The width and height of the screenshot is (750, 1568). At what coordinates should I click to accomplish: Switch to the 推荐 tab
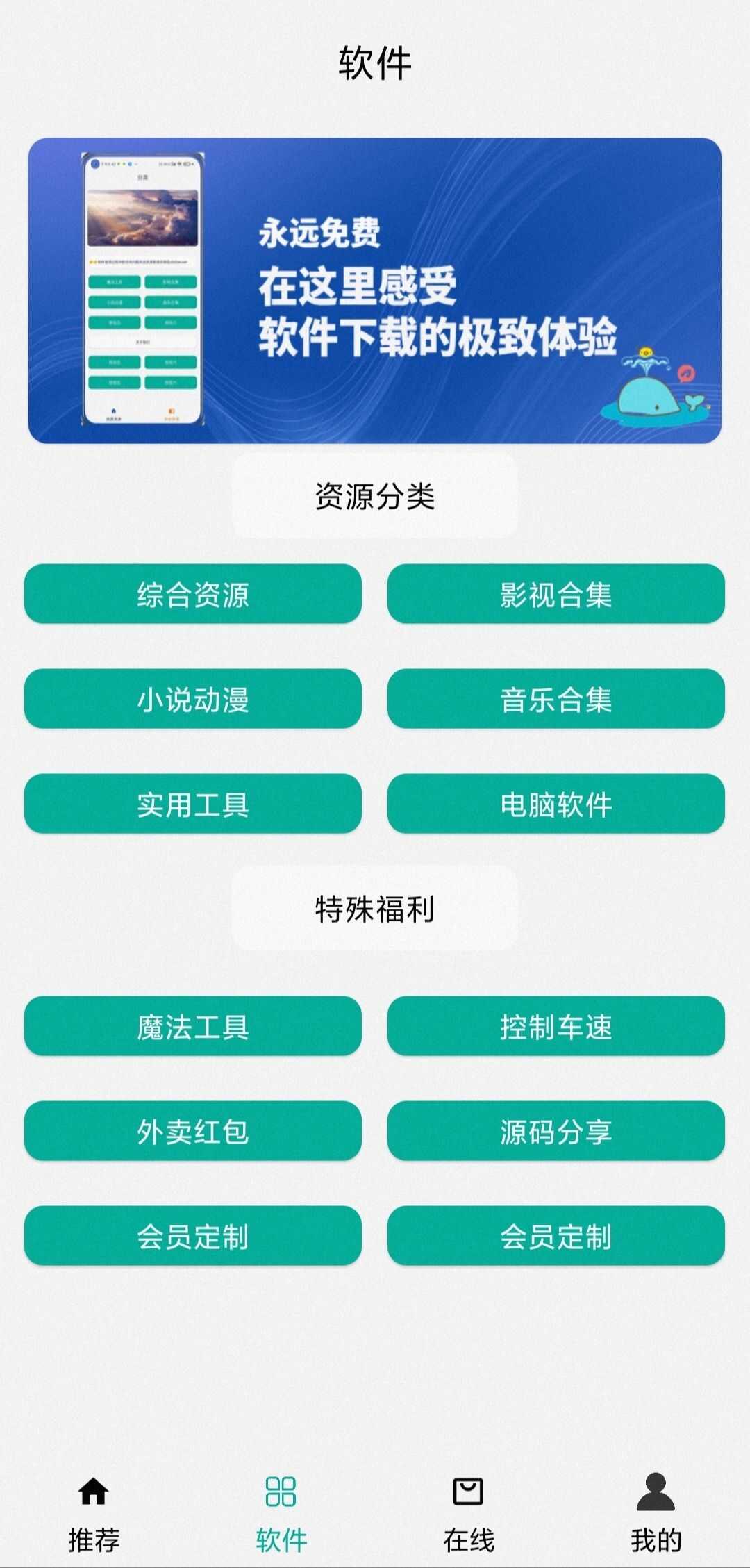94,1508
